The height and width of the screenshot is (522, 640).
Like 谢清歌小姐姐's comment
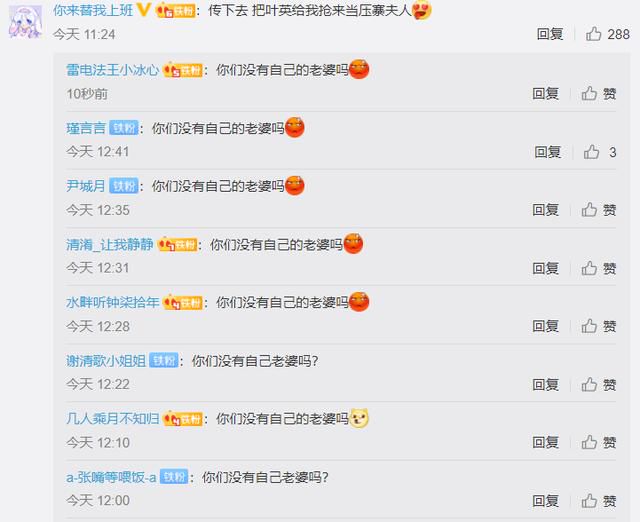(x=600, y=384)
